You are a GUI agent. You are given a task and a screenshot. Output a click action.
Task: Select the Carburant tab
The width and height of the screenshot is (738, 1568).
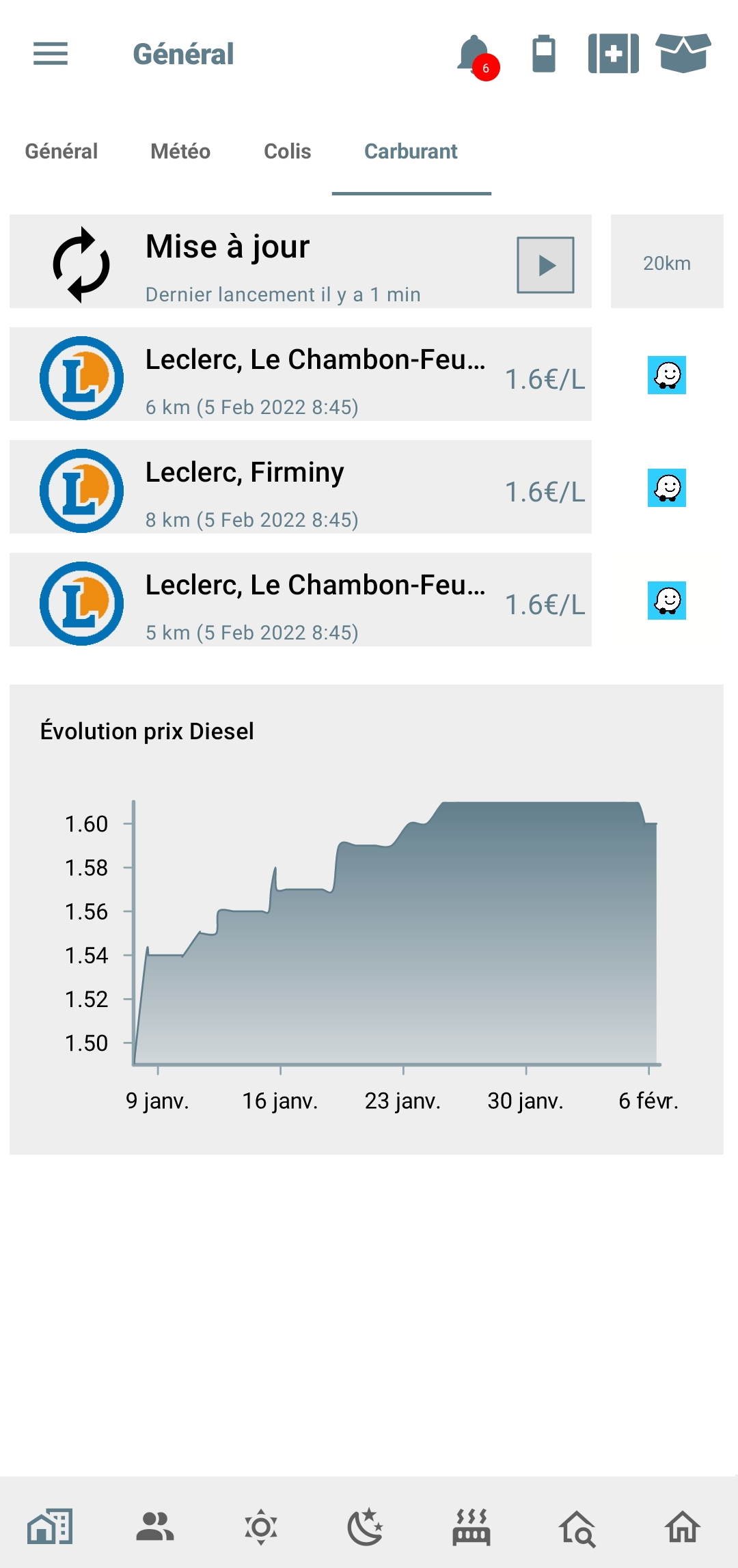point(411,151)
